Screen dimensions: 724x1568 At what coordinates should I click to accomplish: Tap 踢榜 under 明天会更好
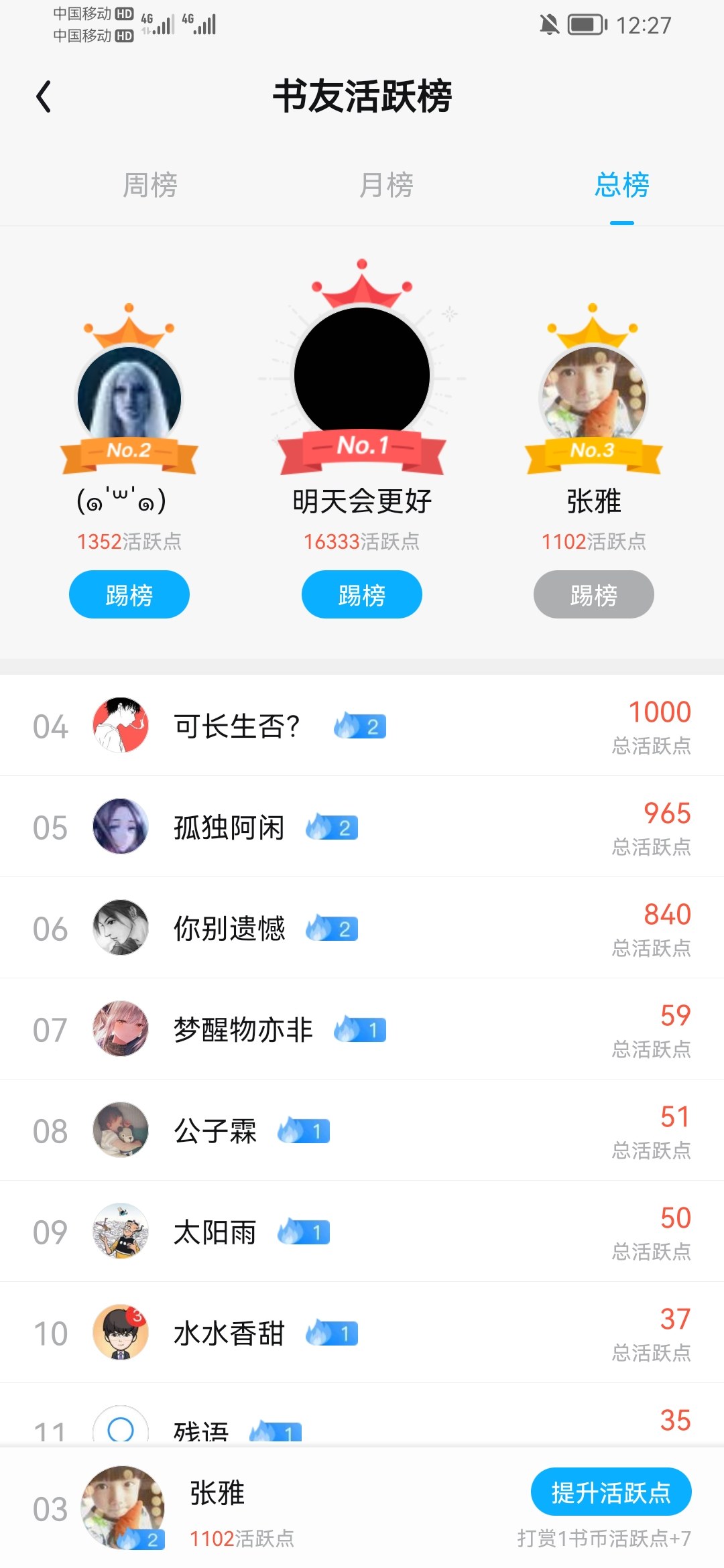361,594
